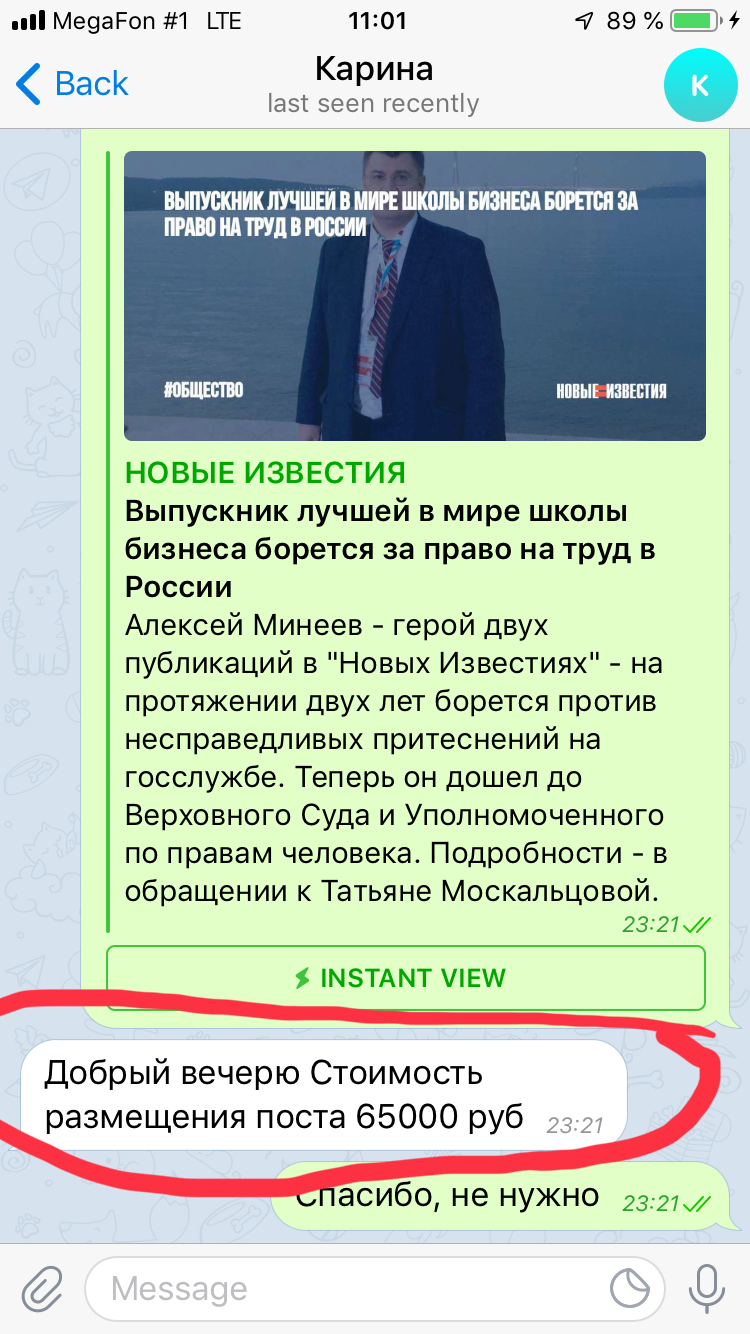Attach a file with the paperclip
The width and height of the screenshot is (750, 1334).
(x=41, y=1289)
